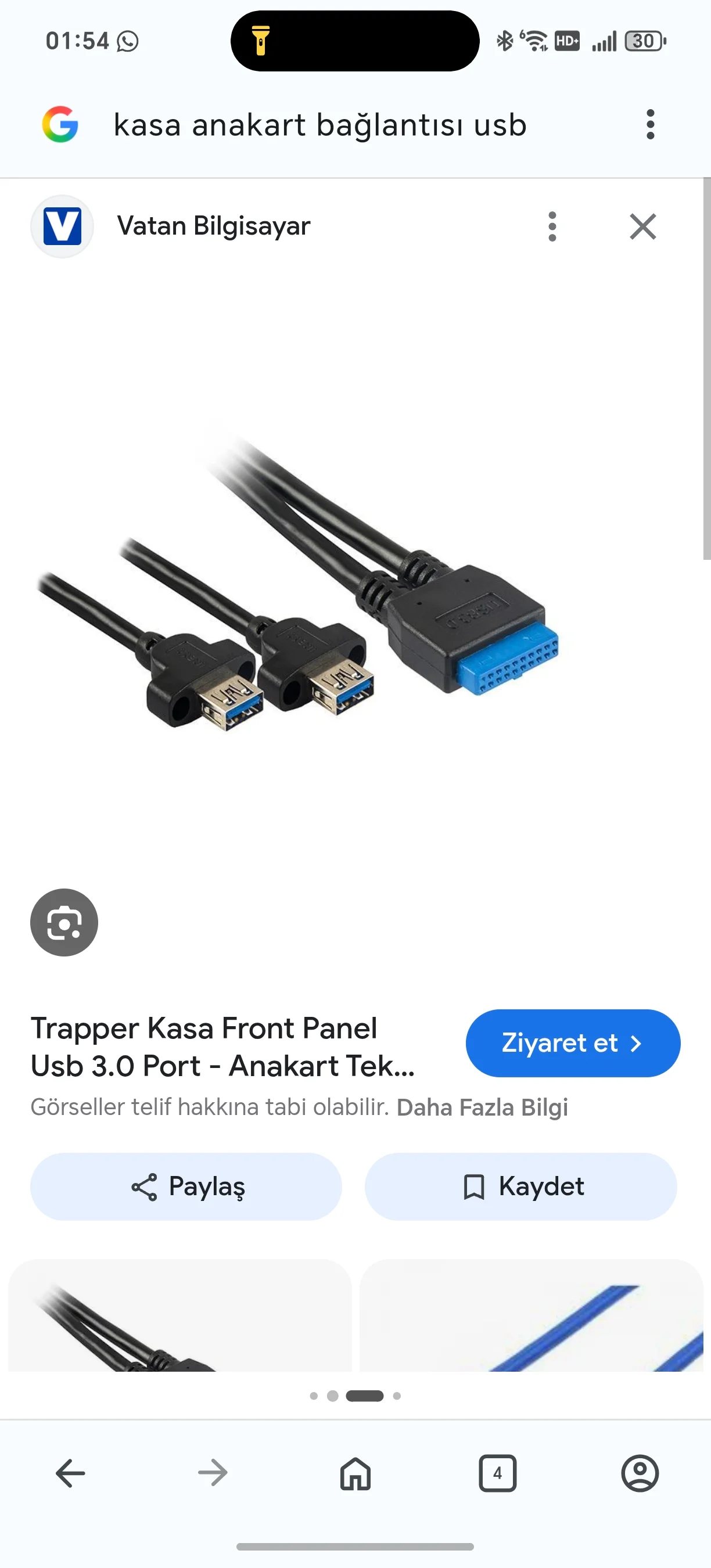This screenshot has width=711, height=1568.
Task: Open Vatan Bilgisayar source options menu
Action: tap(552, 226)
